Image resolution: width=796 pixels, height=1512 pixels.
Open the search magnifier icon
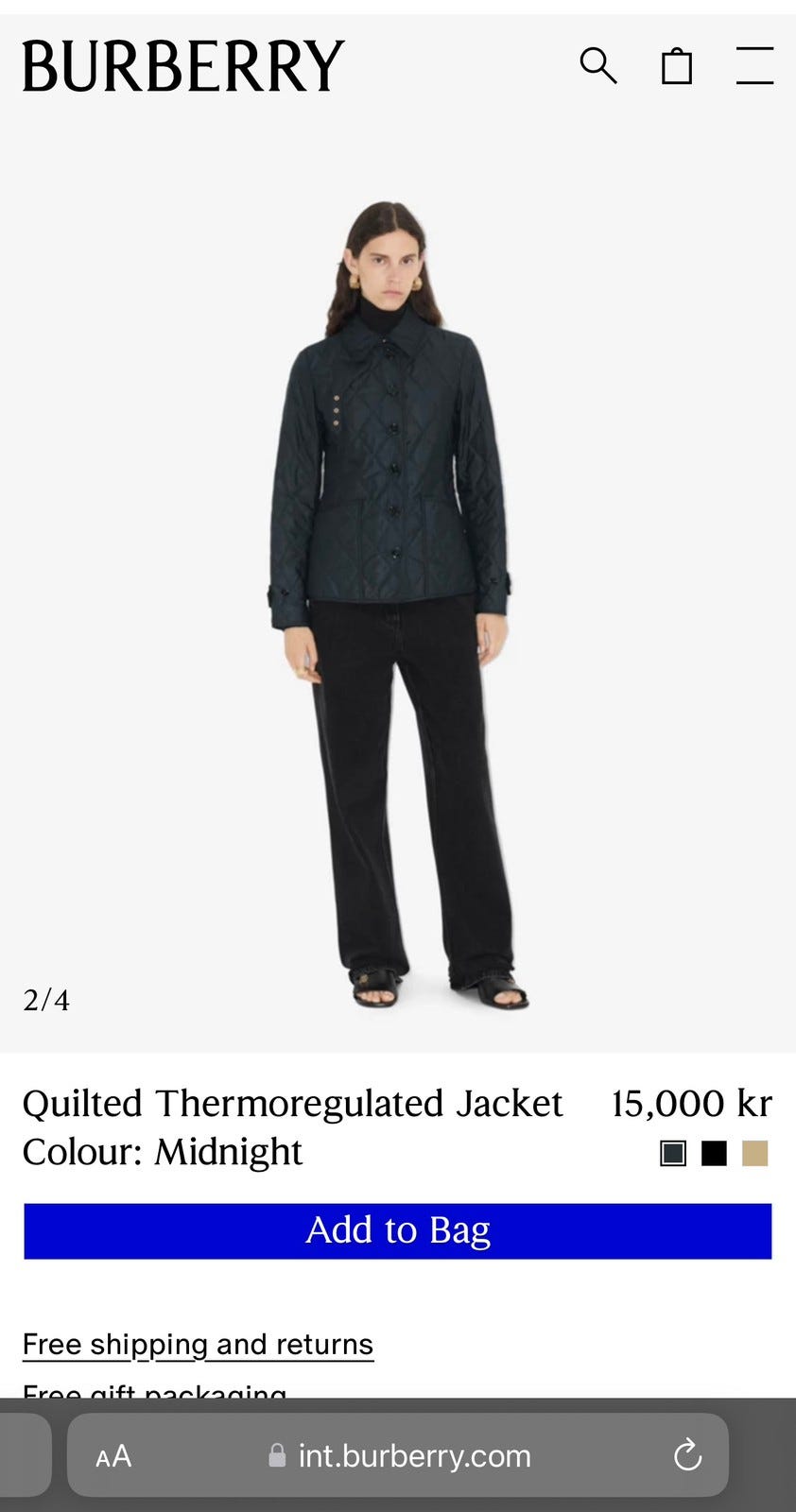tap(597, 66)
